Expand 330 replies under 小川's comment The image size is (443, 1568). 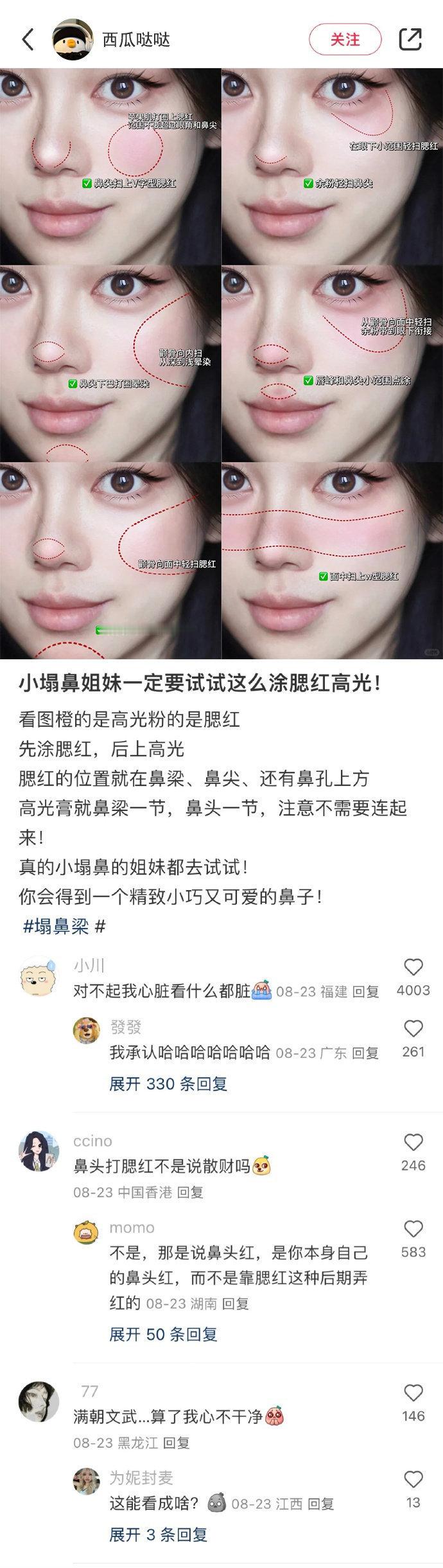coord(168,1083)
